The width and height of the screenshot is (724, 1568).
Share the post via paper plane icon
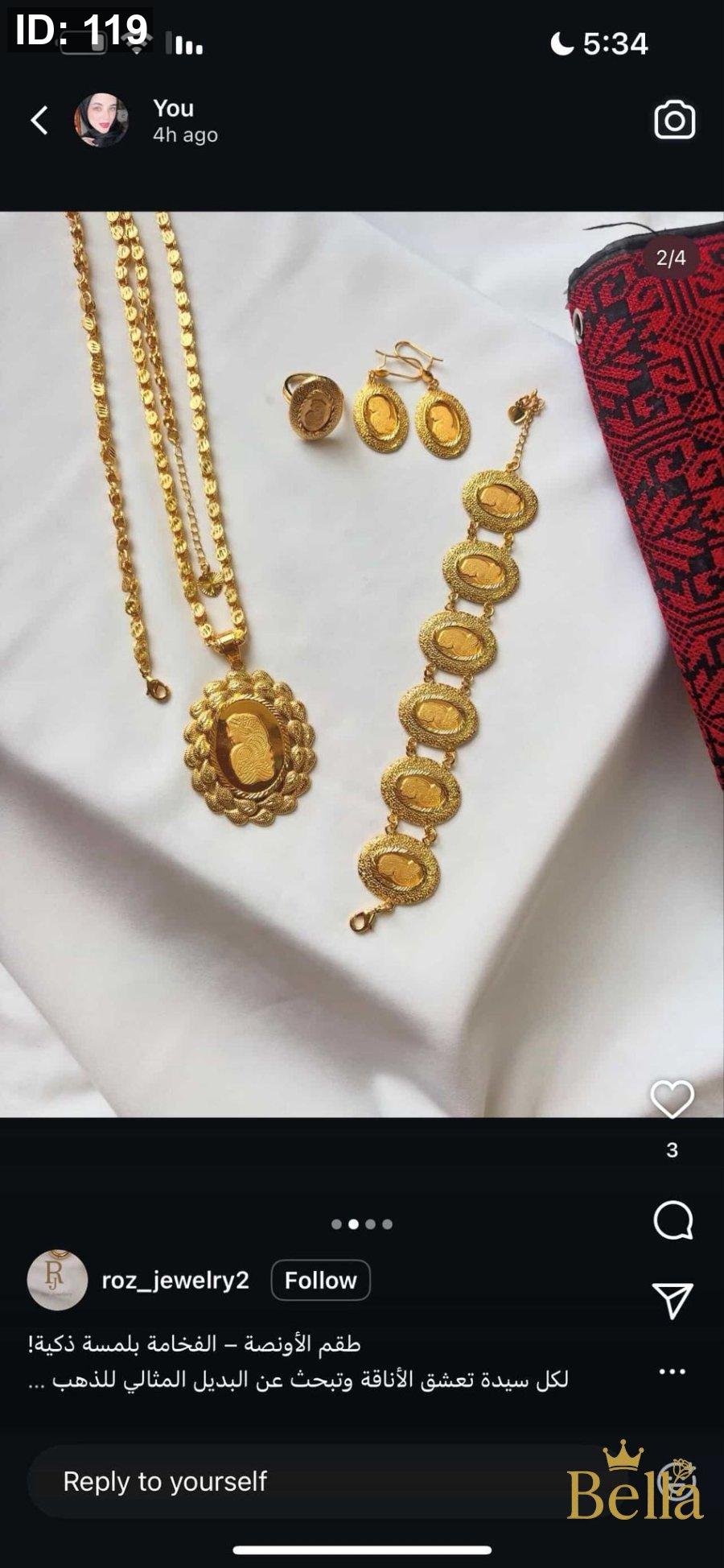672,1299
